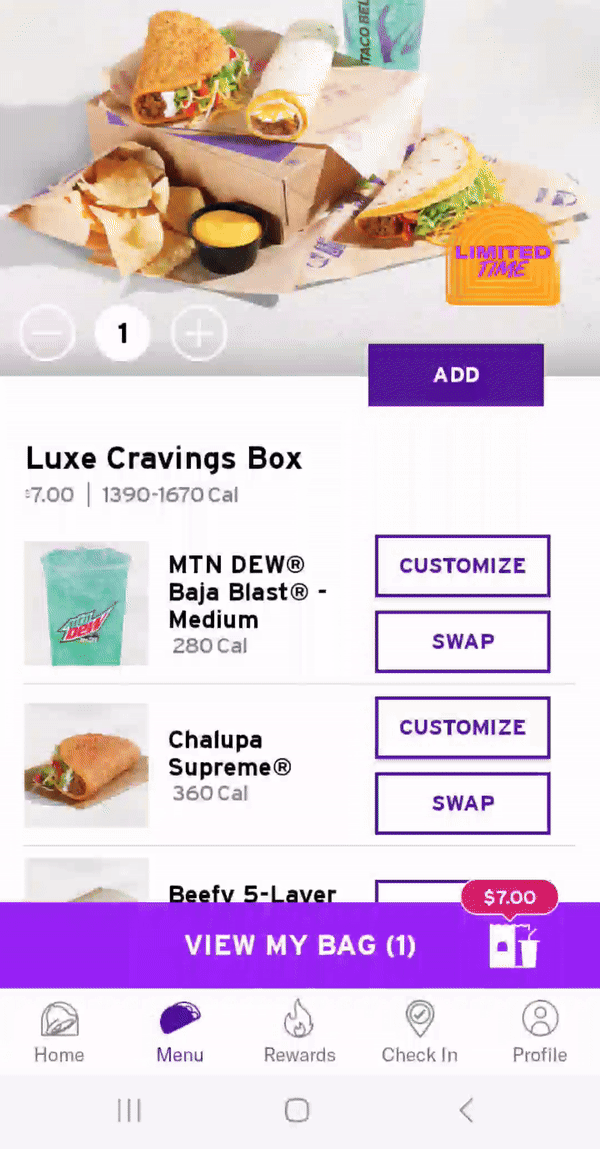Open the Check In tab
This screenshot has height=1149, width=600.
[419, 1033]
